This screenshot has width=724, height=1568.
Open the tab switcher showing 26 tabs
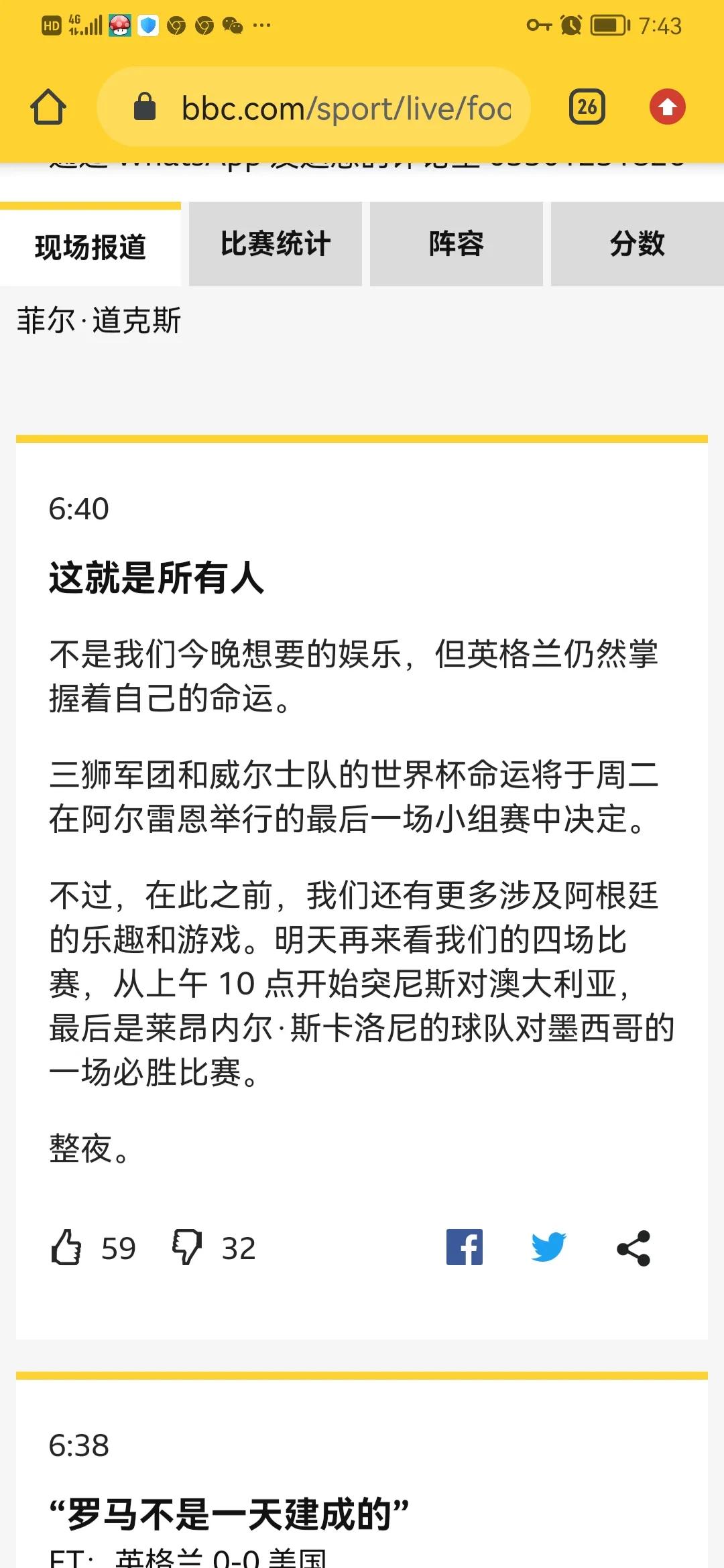coord(586,106)
